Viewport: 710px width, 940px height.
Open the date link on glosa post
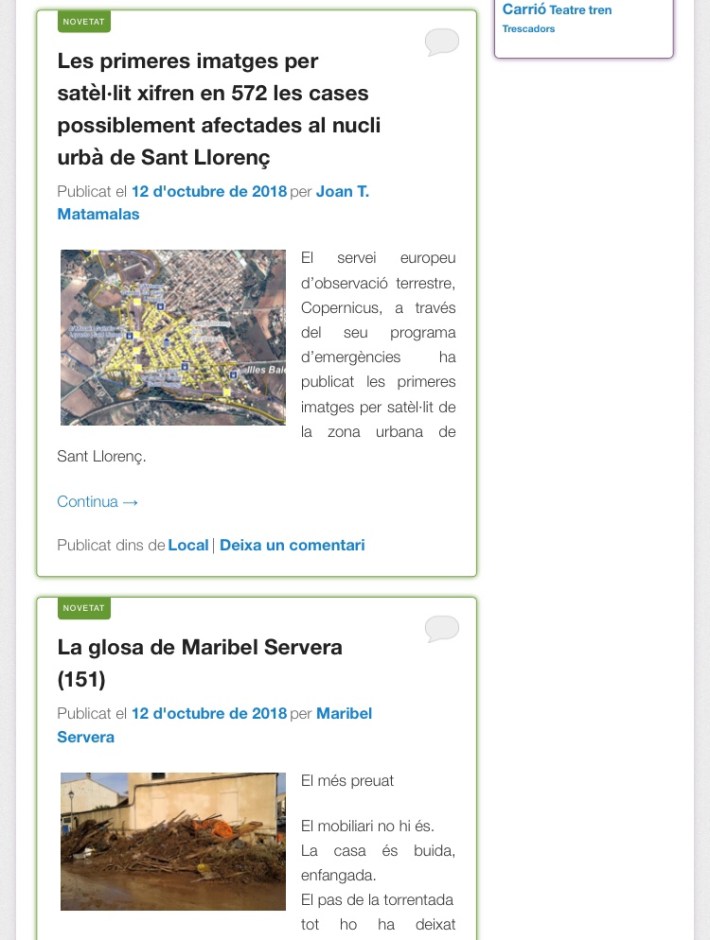(209, 713)
